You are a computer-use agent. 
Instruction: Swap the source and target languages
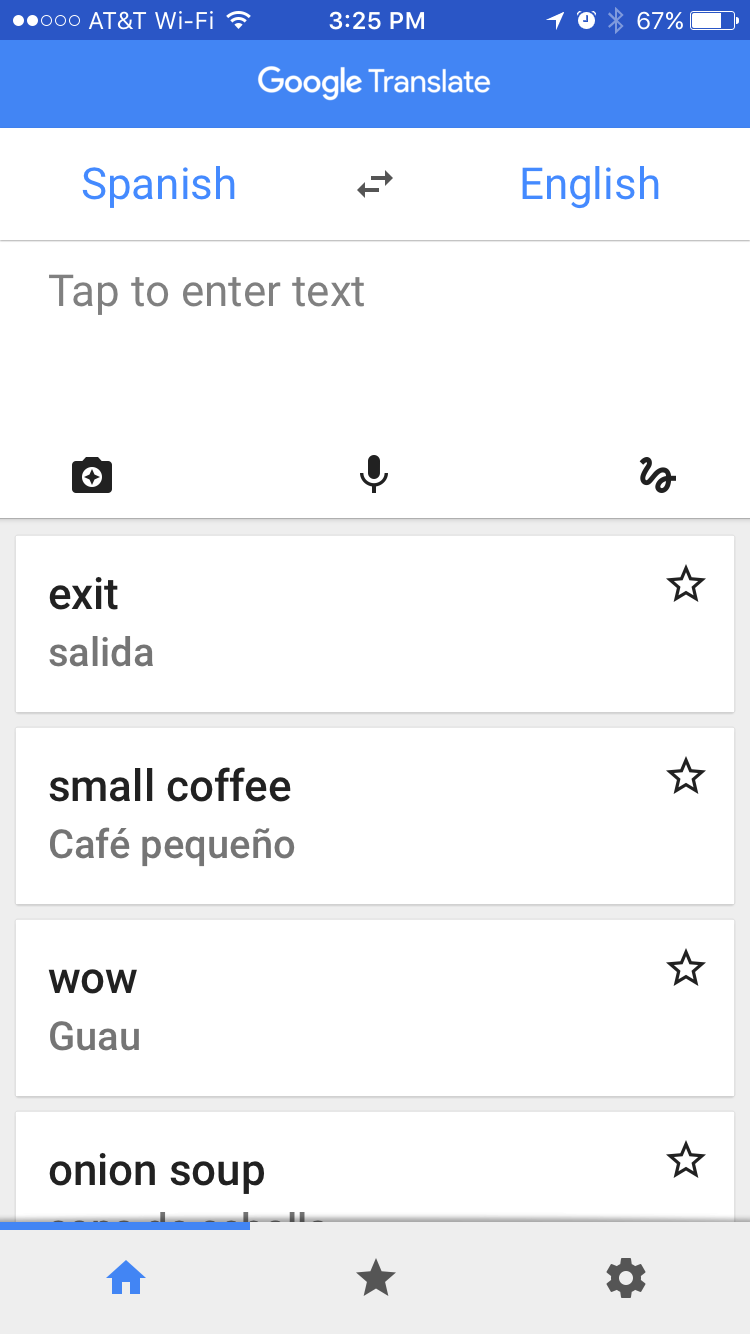pos(375,184)
